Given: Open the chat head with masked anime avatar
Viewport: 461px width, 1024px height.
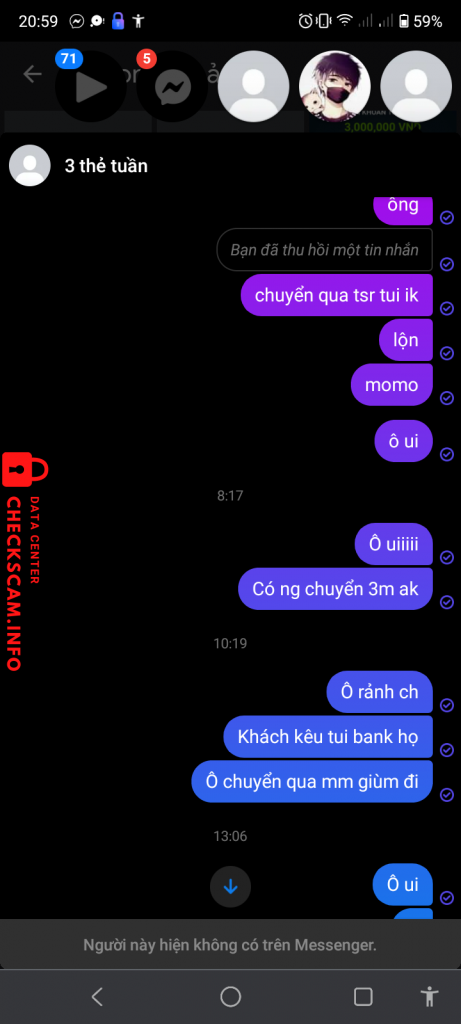Looking at the screenshot, I should [x=334, y=86].
